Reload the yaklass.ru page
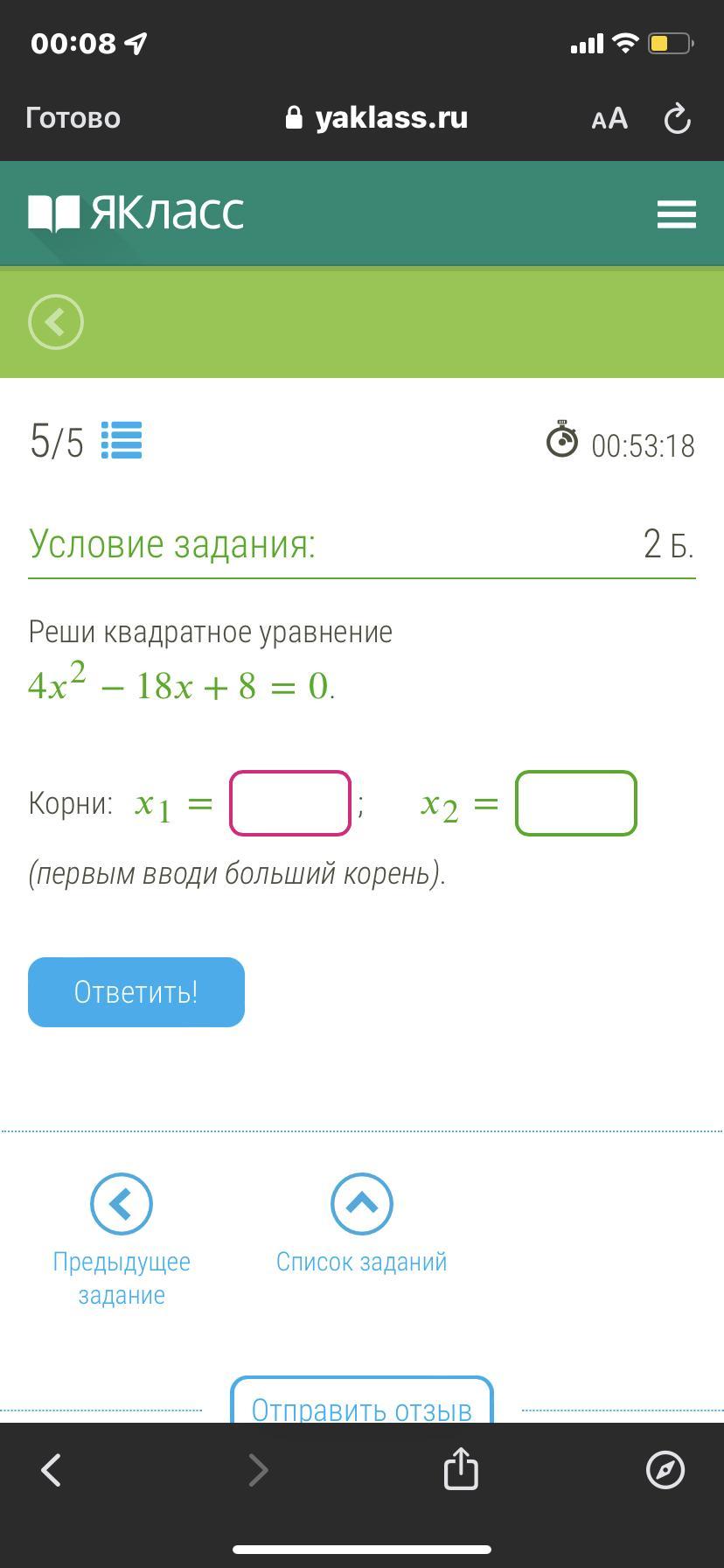The image size is (724, 1568). click(678, 119)
